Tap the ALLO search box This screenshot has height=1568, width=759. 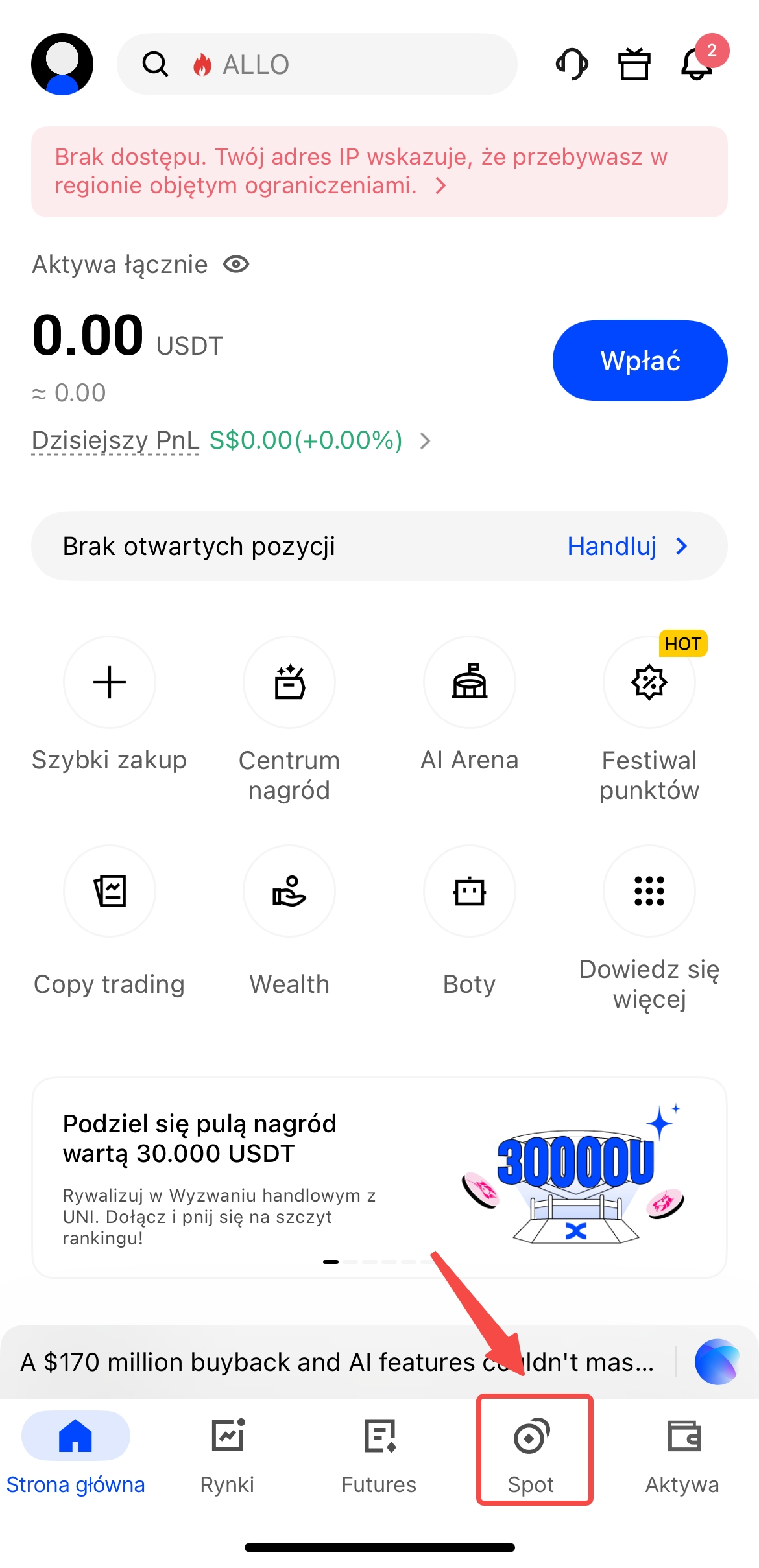tap(317, 64)
